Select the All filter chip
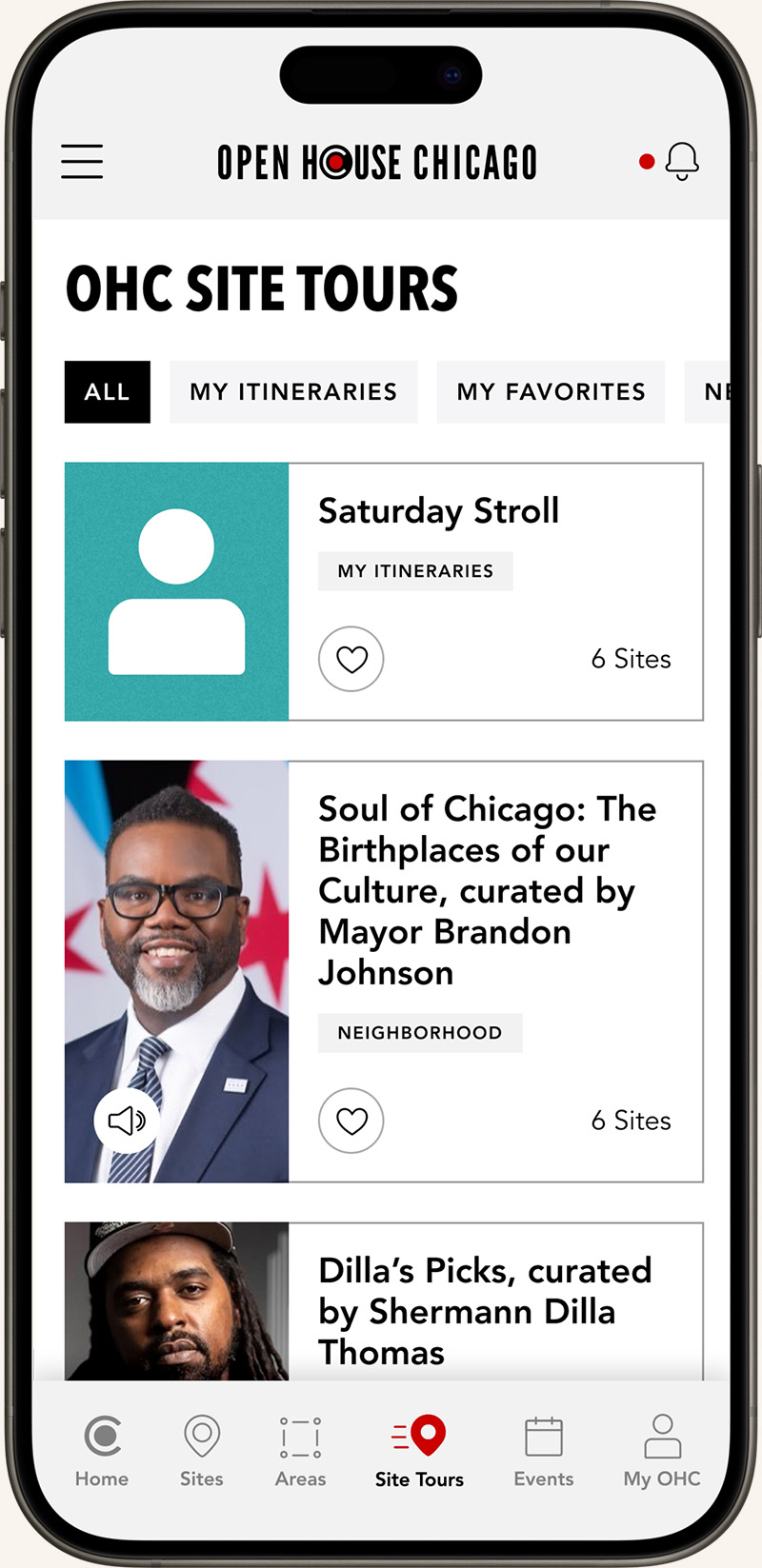This screenshot has width=762, height=1568. 107,391
